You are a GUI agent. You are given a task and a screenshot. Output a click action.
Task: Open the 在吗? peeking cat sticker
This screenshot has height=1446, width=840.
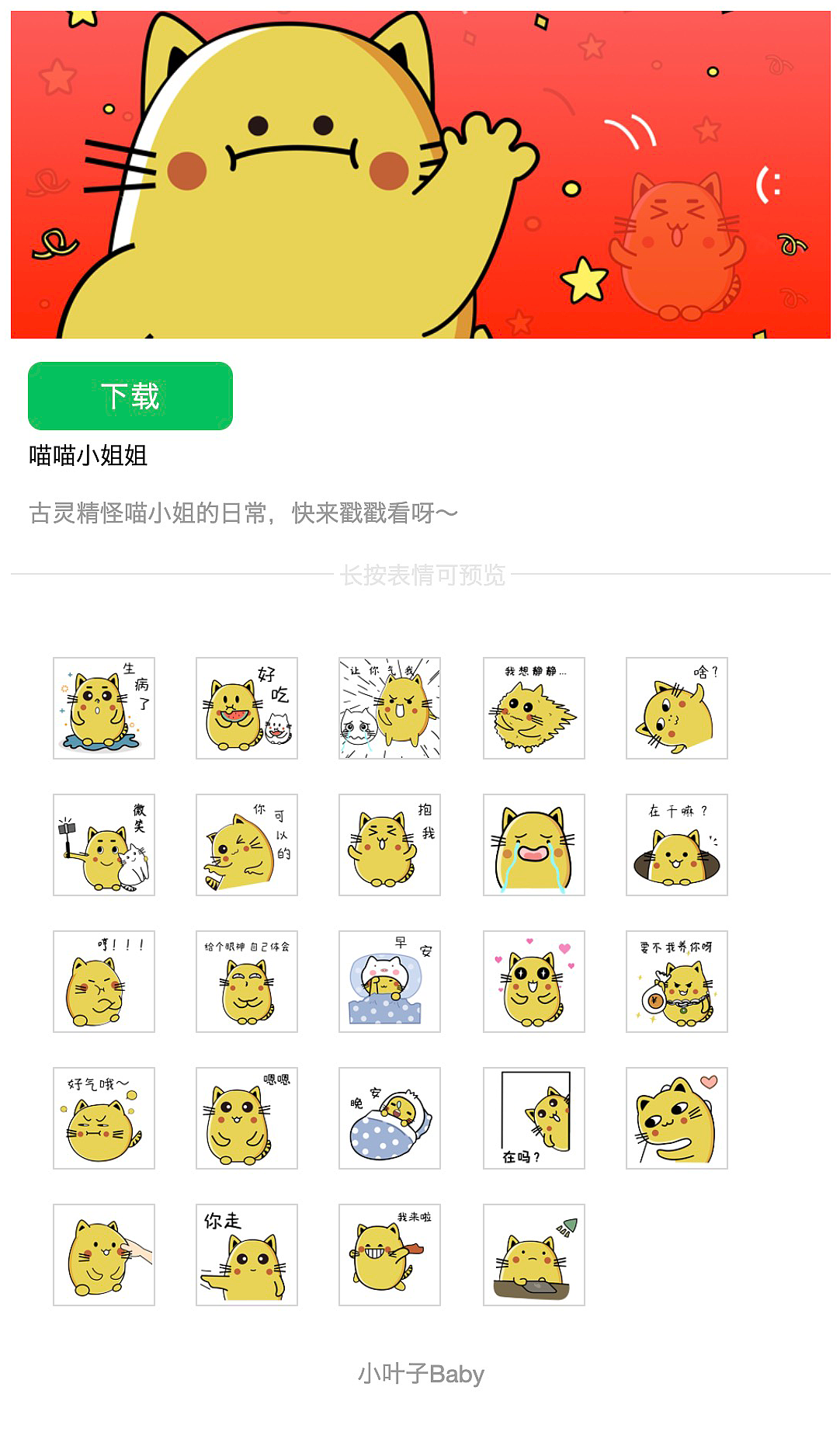pos(533,1118)
